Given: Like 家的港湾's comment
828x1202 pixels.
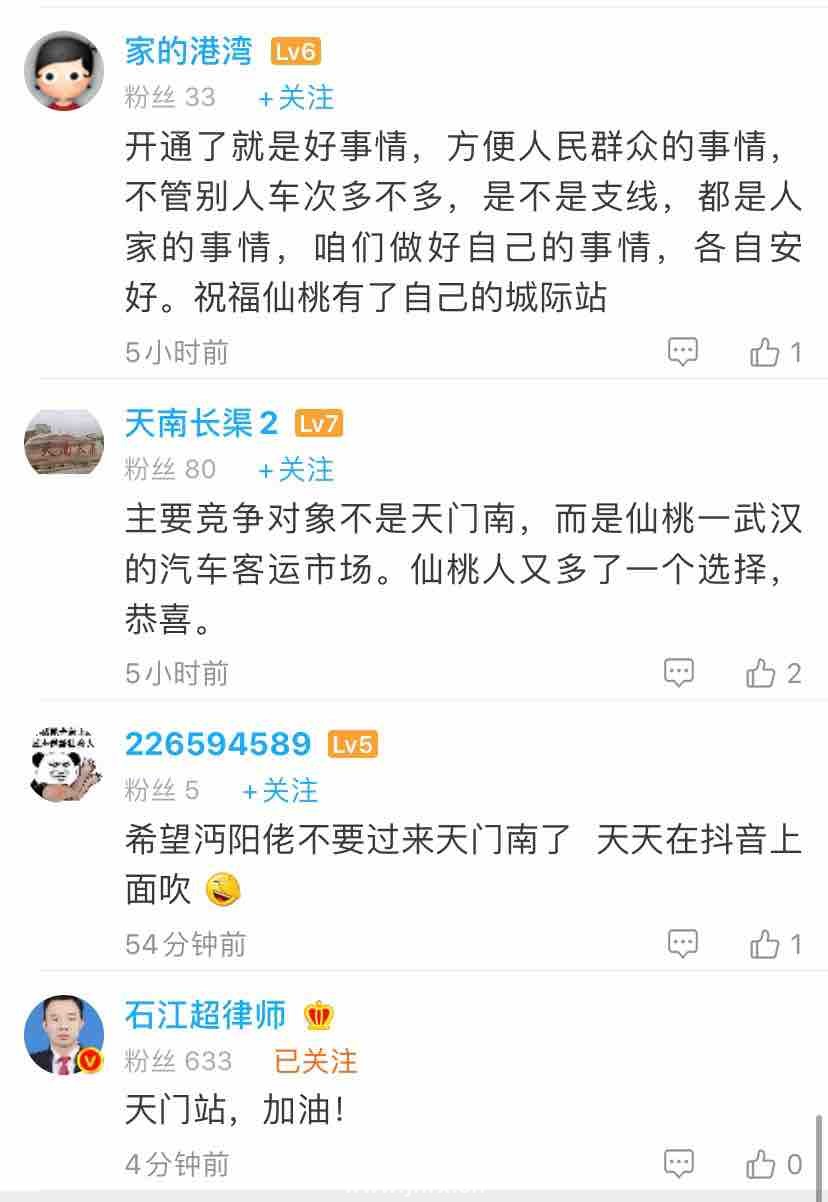Looking at the screenshot, I should [766, 352].
